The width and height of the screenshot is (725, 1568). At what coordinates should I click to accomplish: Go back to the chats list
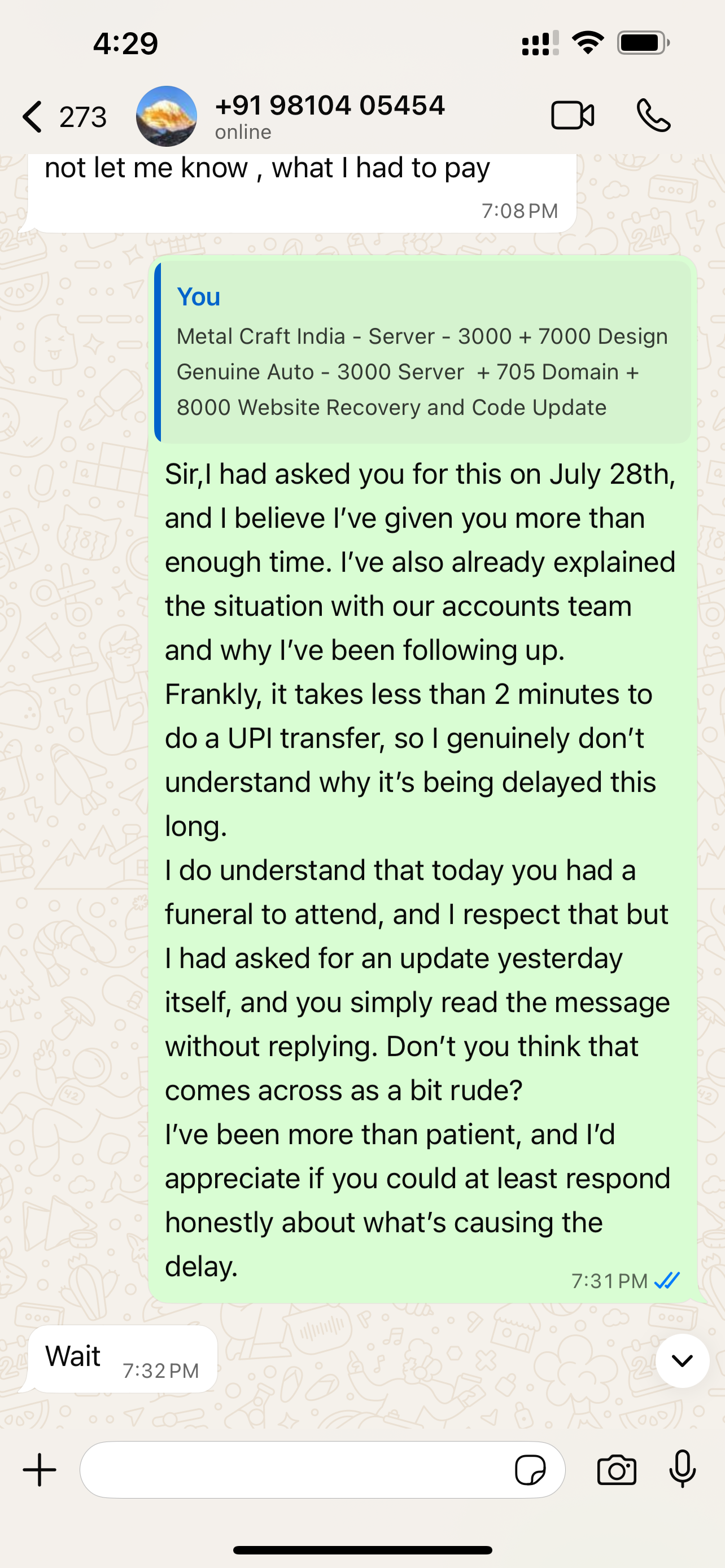coord(33,116)
